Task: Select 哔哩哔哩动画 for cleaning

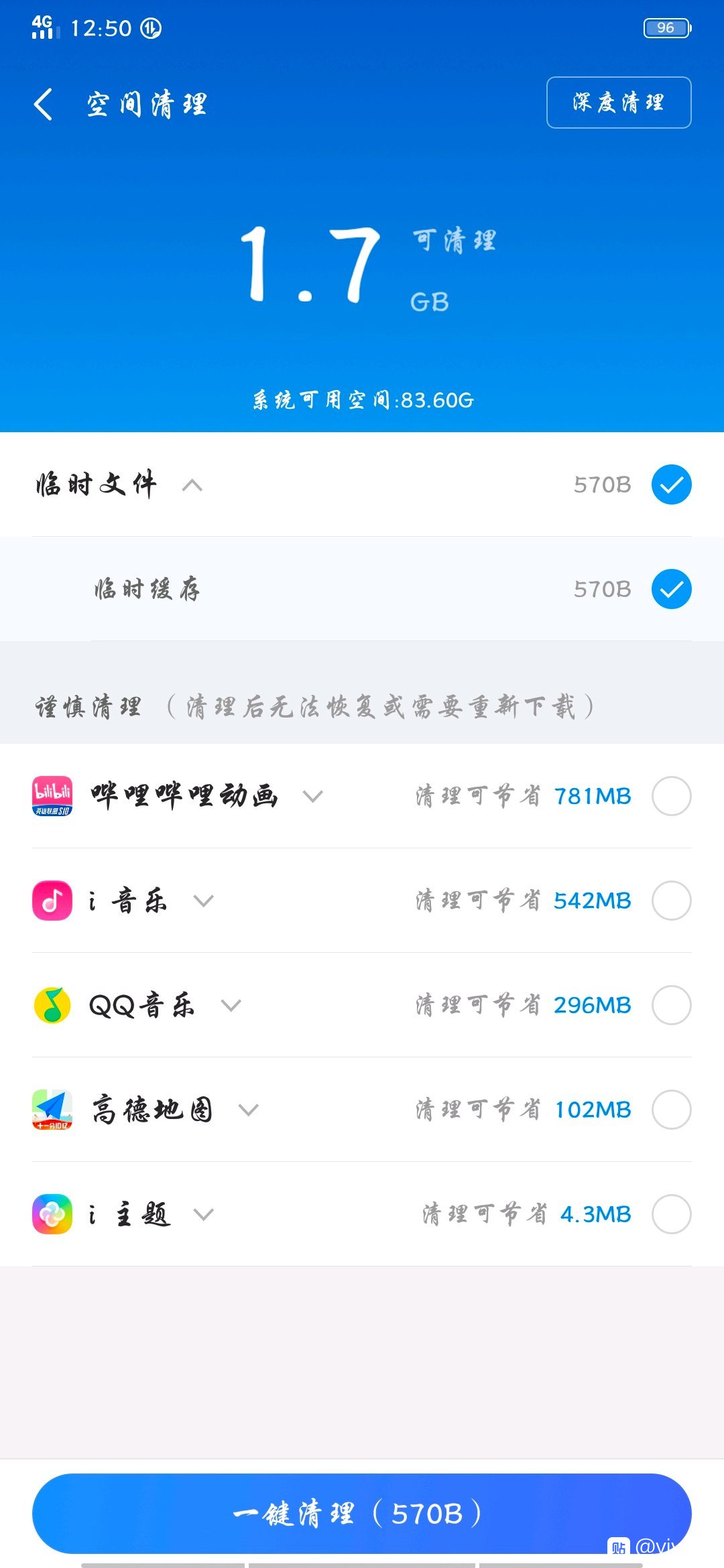Action: pyautogui.click(x=671, y=796)
